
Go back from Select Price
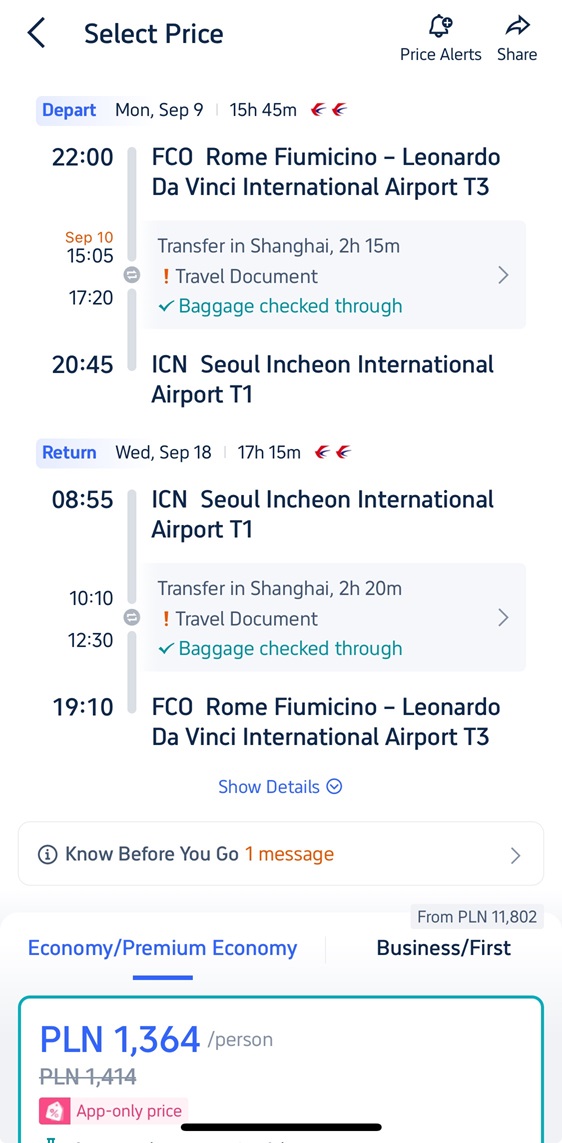[36, 34]
